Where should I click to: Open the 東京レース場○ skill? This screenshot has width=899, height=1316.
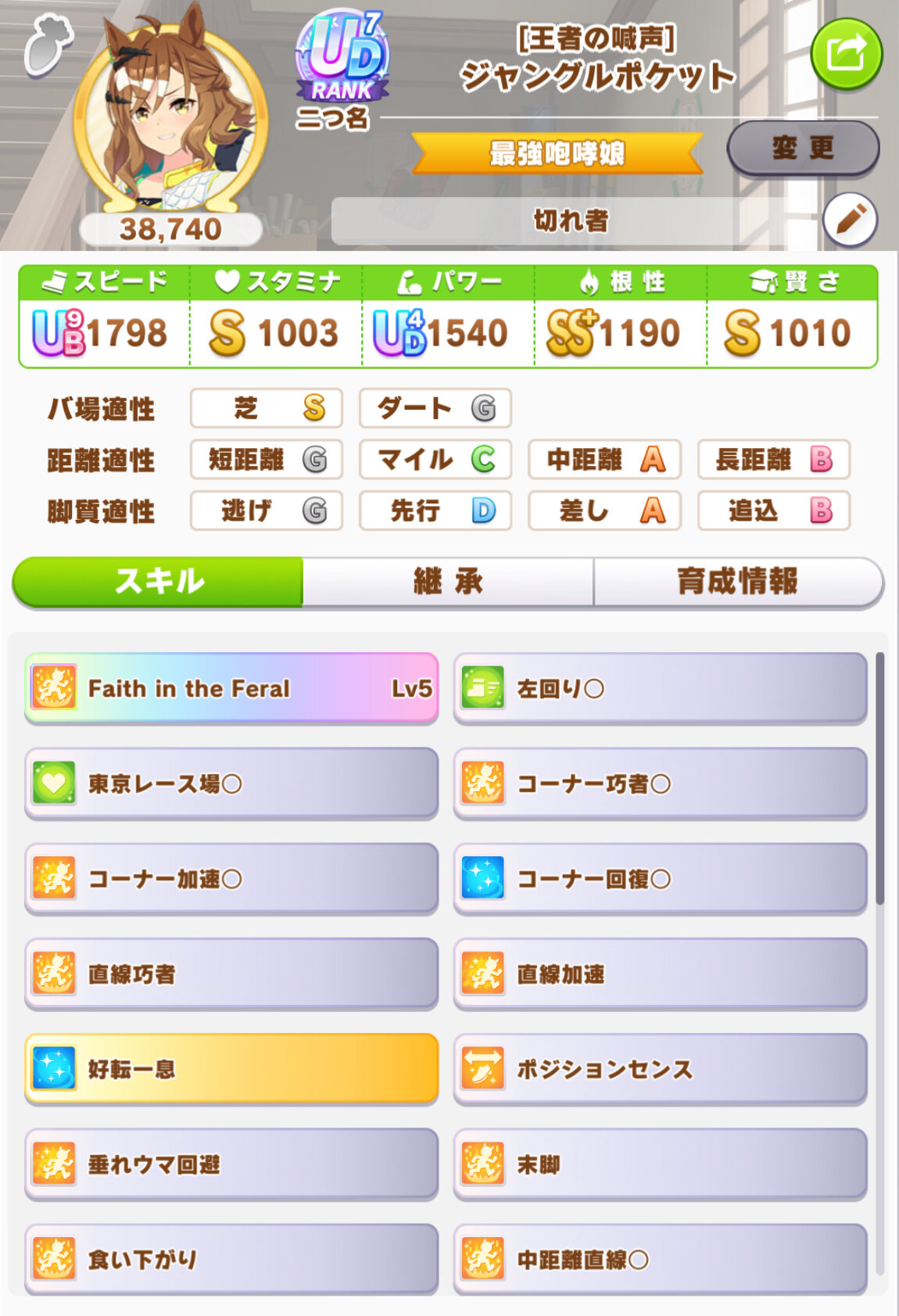tap(231, 784)
